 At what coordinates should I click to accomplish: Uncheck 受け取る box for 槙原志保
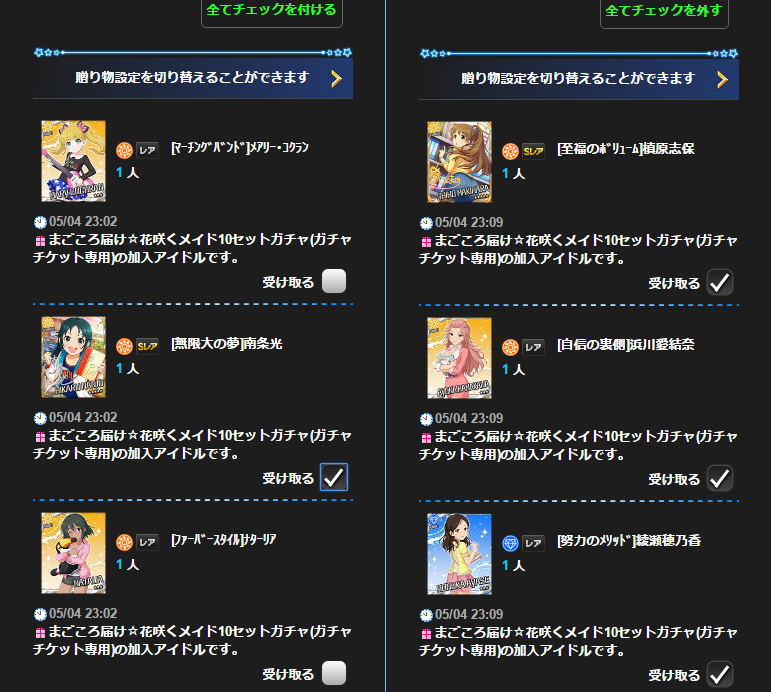click(720, 282)
